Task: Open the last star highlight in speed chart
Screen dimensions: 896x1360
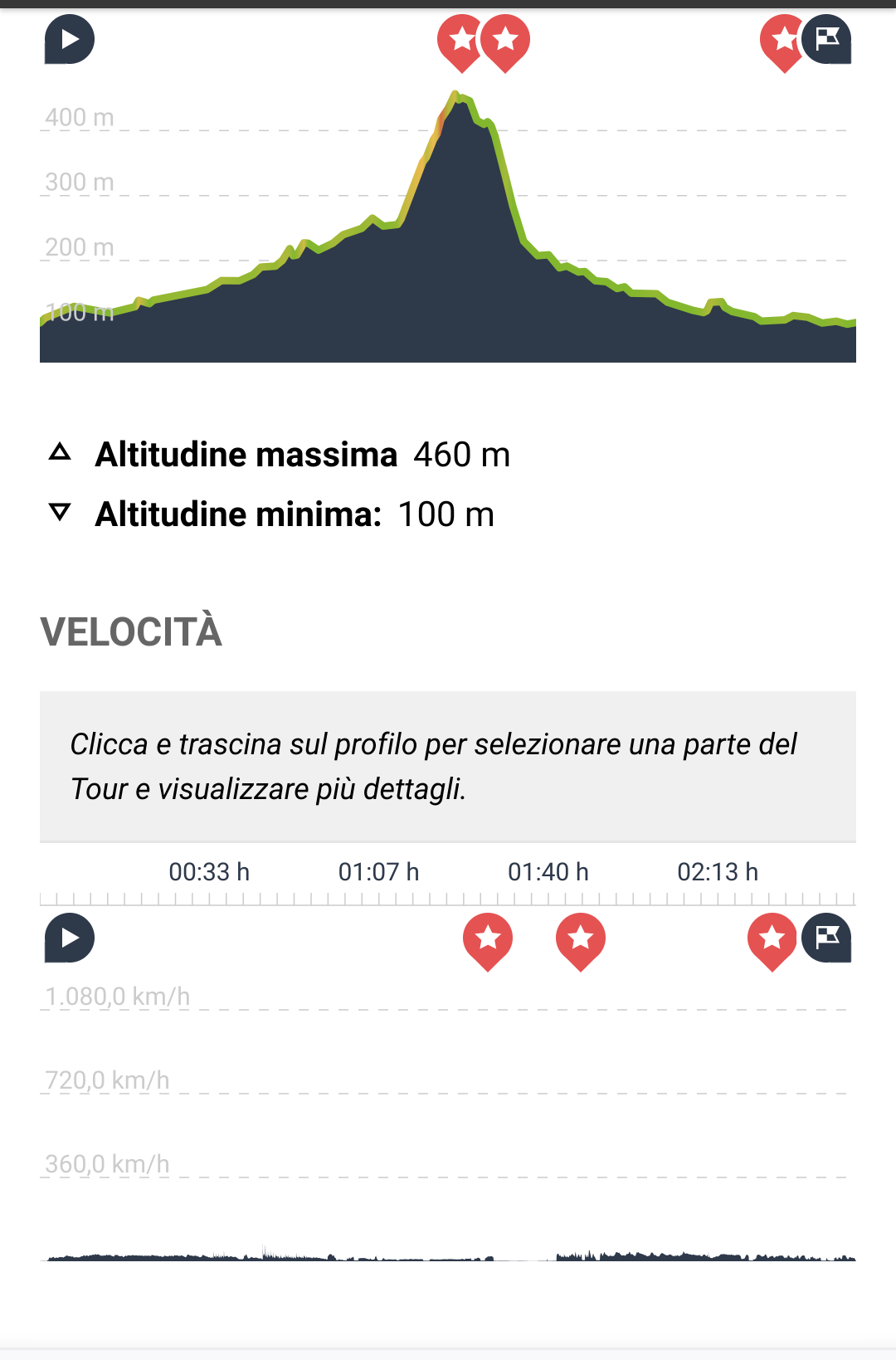Action: coord(771,938)
